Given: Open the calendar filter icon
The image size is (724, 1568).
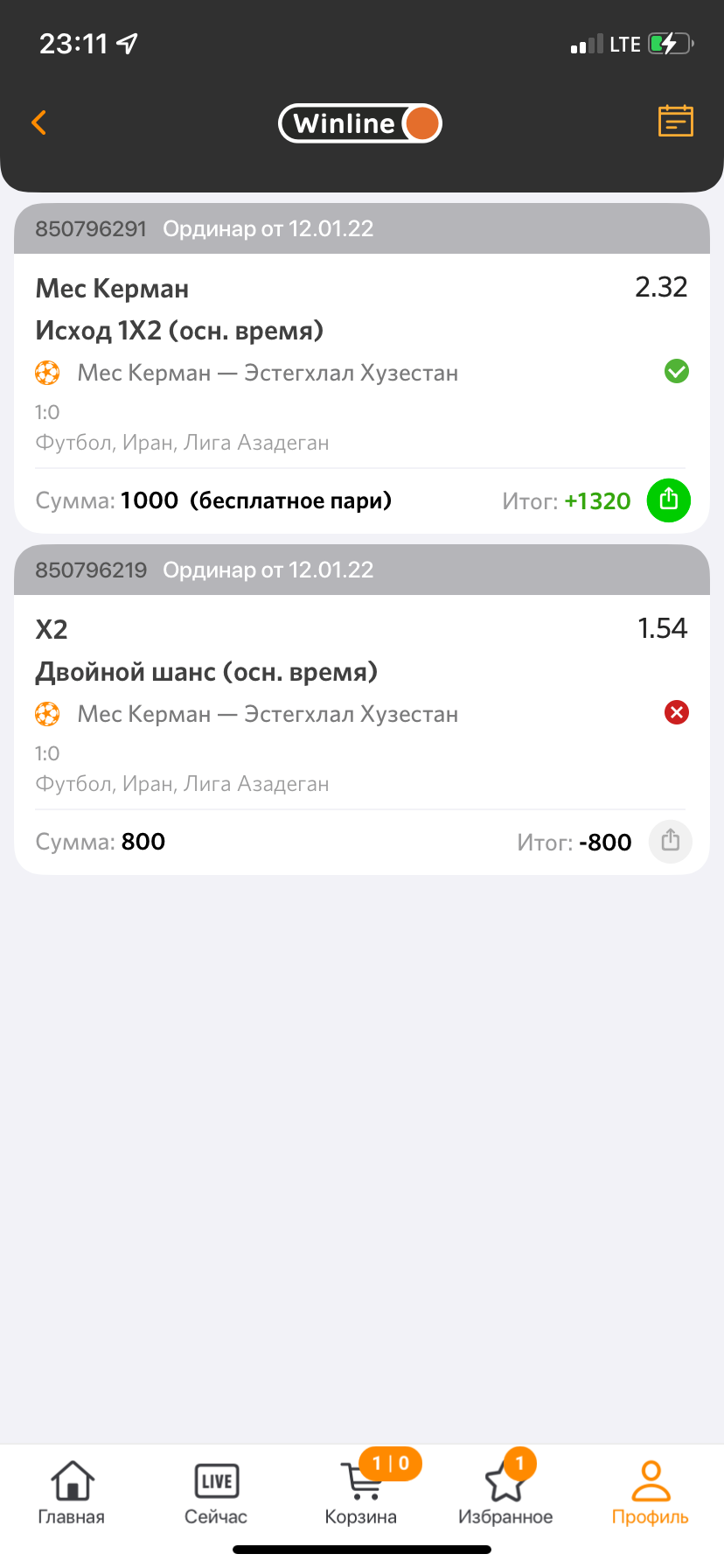Looking at the screenshot, I should click(675, 122).
